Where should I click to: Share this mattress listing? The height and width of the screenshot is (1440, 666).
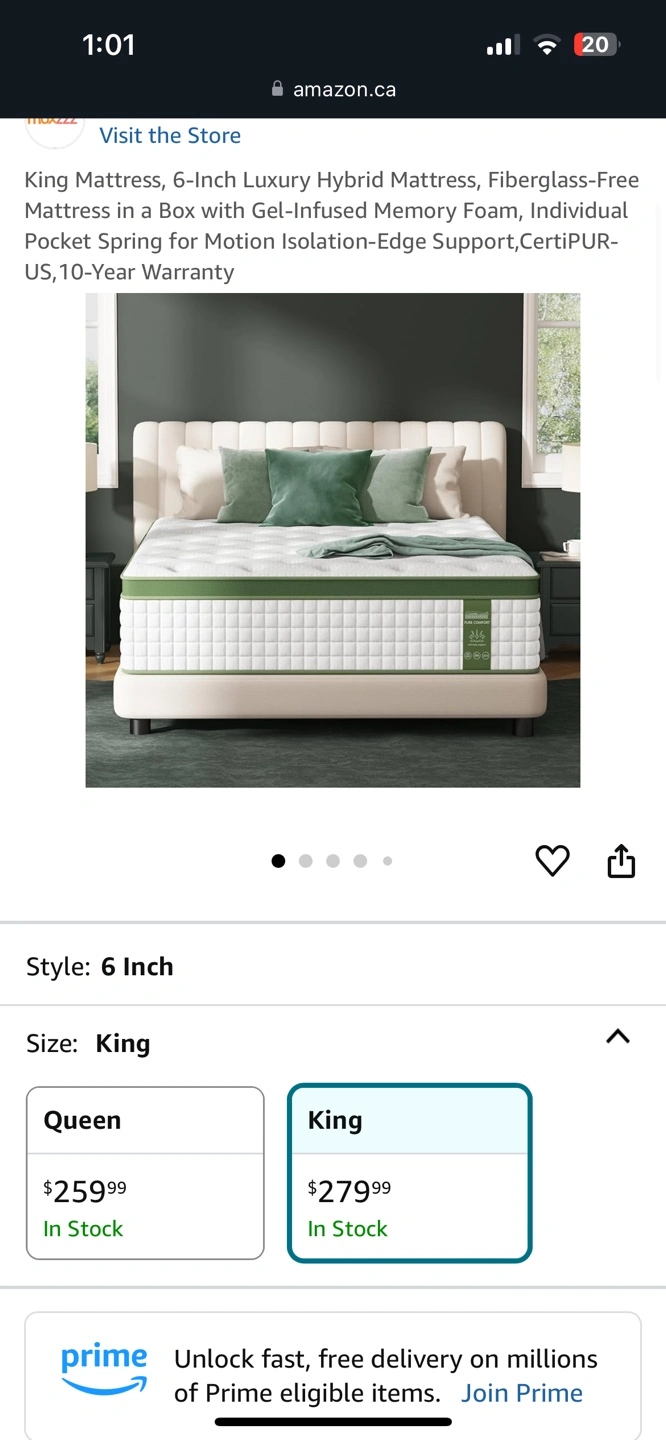point(621,861)
